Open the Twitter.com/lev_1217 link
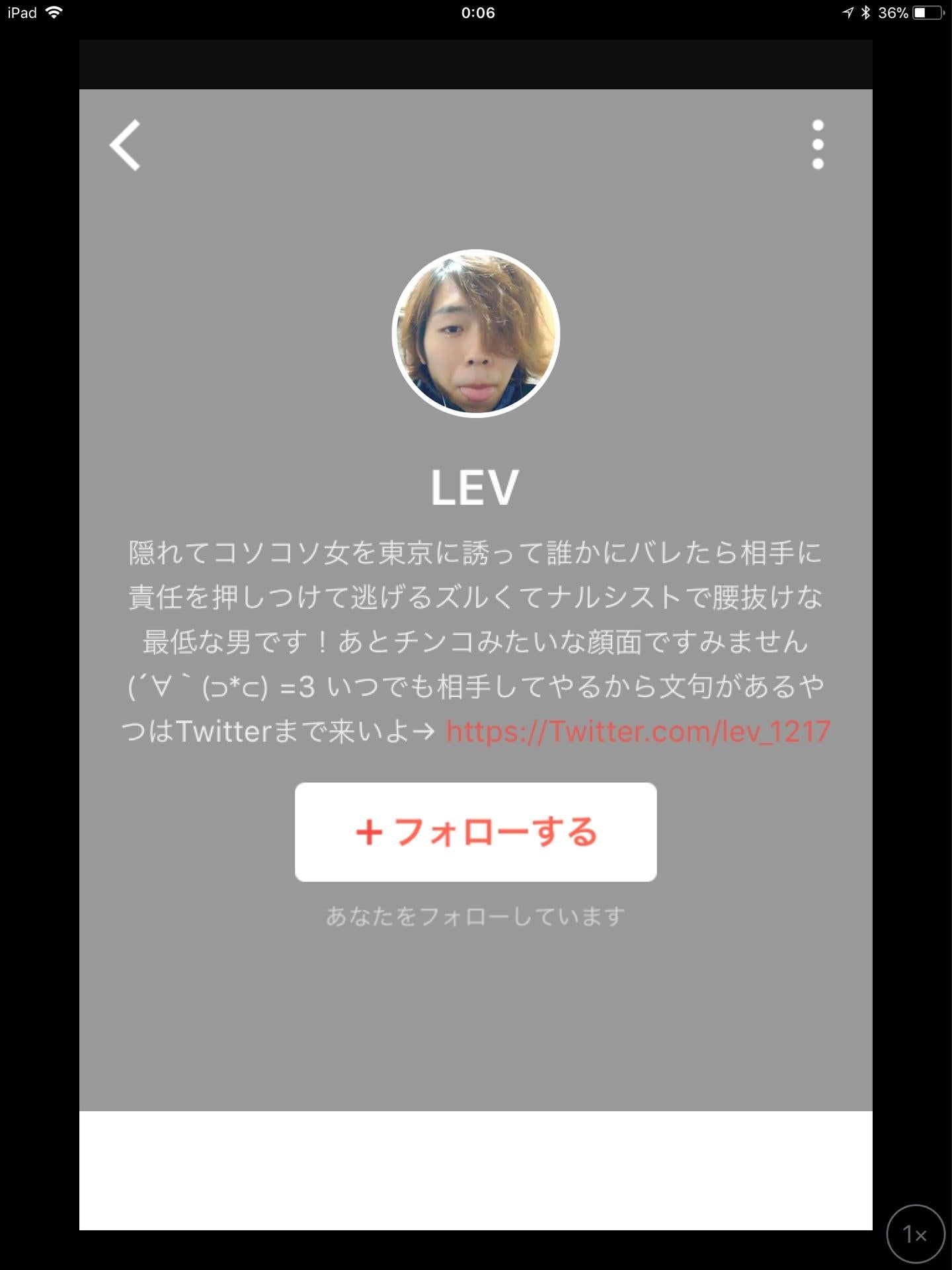The image size is (952, 1270). pyautogui.click(x=638, y=732)
